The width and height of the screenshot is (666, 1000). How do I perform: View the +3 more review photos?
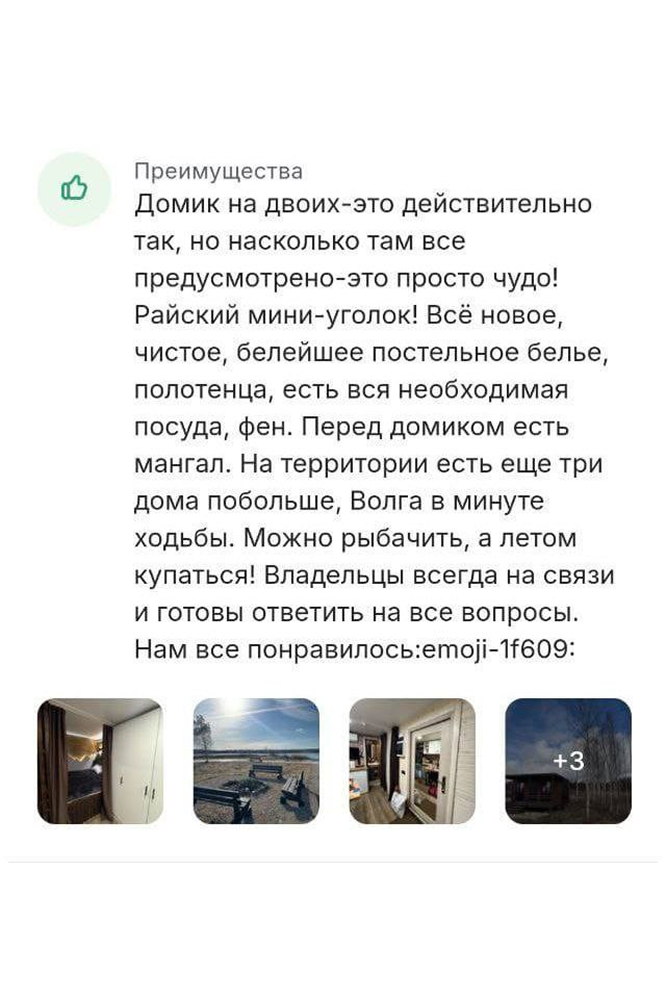click(x=568, y=761)
